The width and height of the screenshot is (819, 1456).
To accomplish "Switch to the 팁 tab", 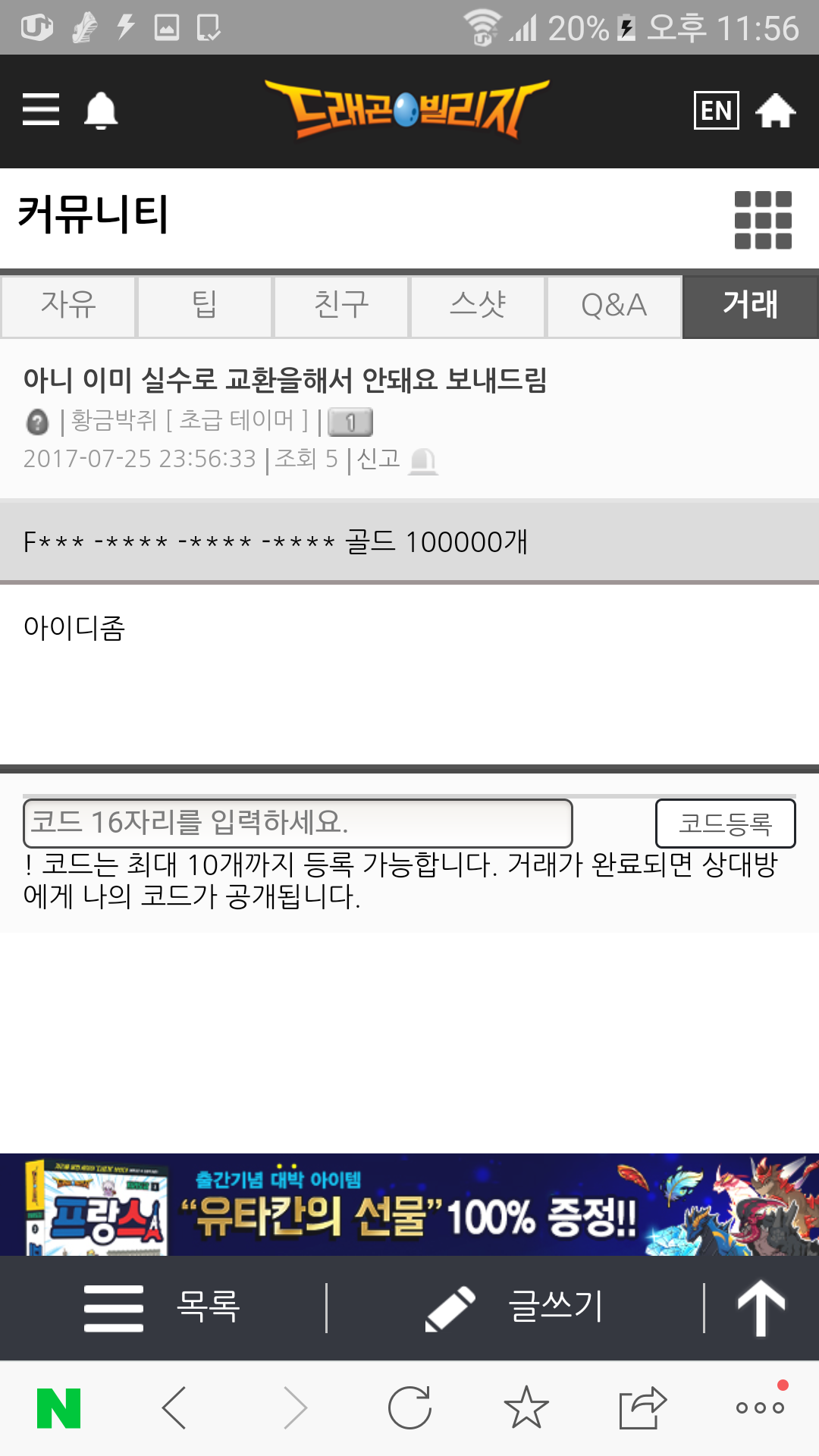I will (205, 306).
